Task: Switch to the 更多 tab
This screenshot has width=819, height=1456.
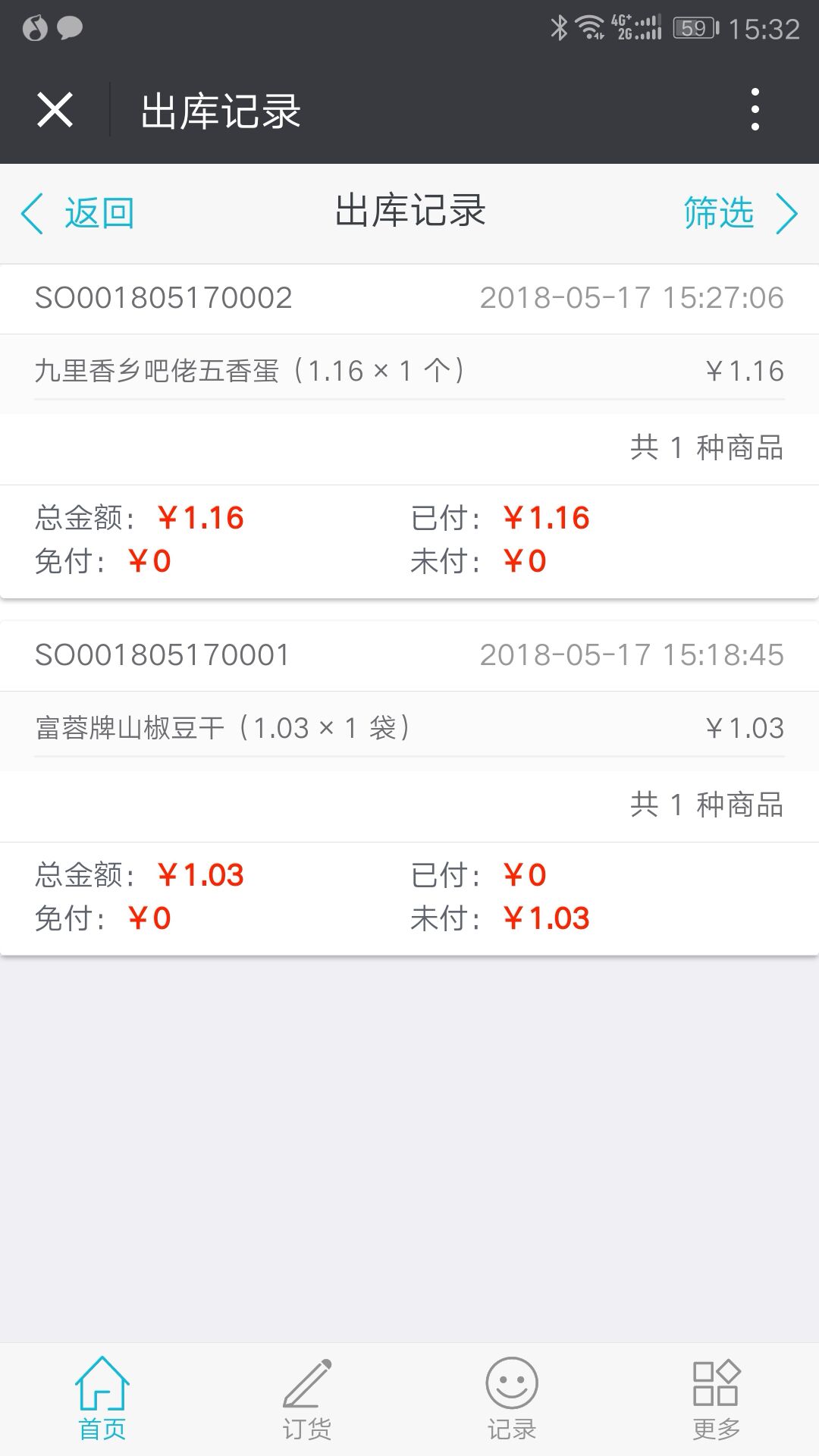Action: (717, 1399)
